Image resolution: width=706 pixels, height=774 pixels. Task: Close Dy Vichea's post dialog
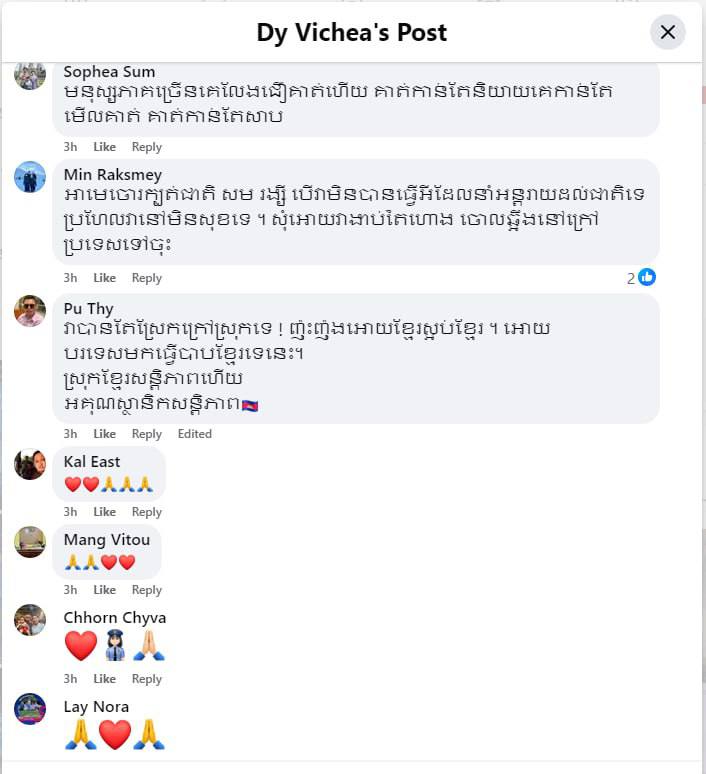(x=668, y=32)
